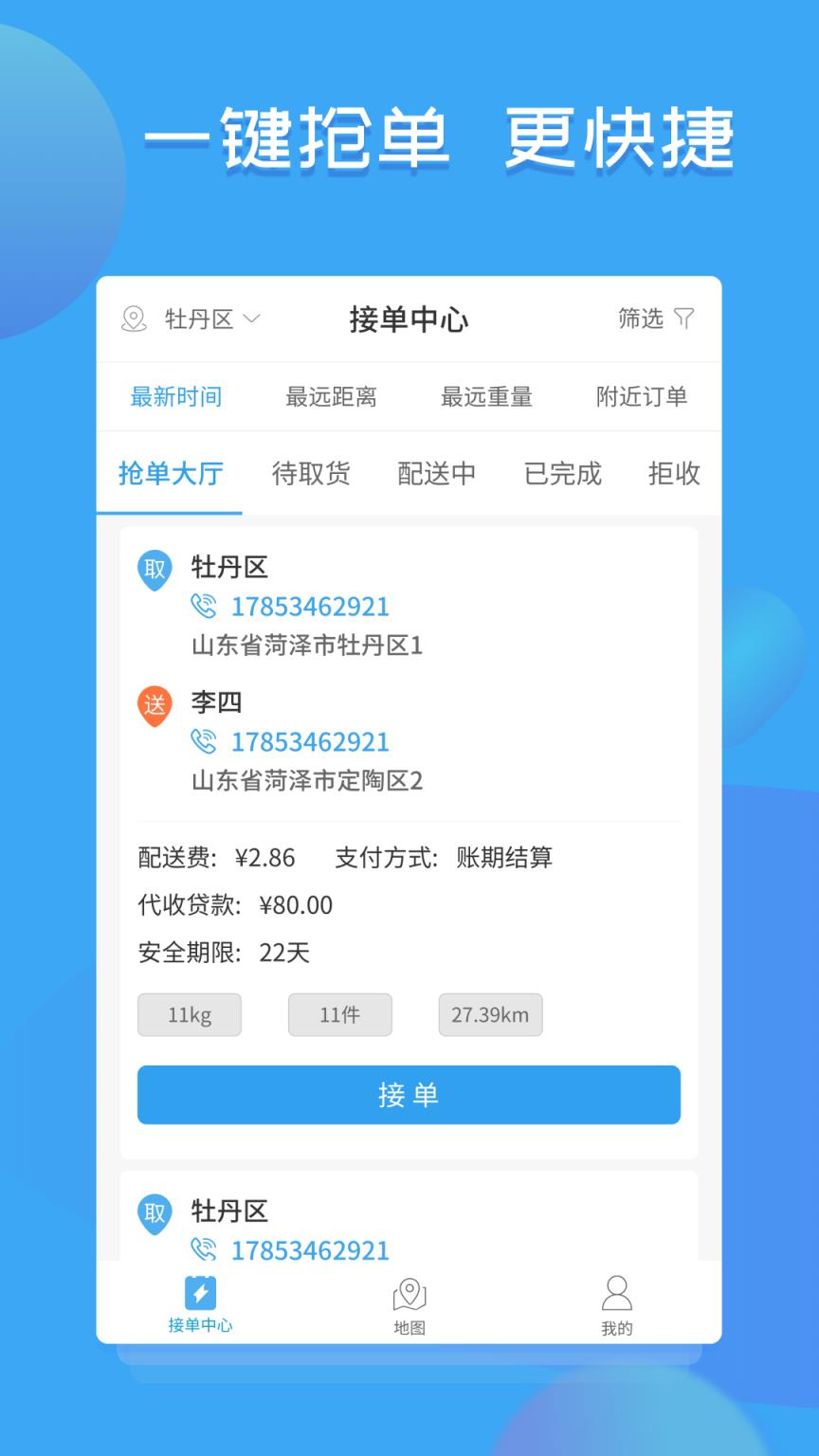
Task: Tap the 27.39km distance tag
Action: (490, 1014)
